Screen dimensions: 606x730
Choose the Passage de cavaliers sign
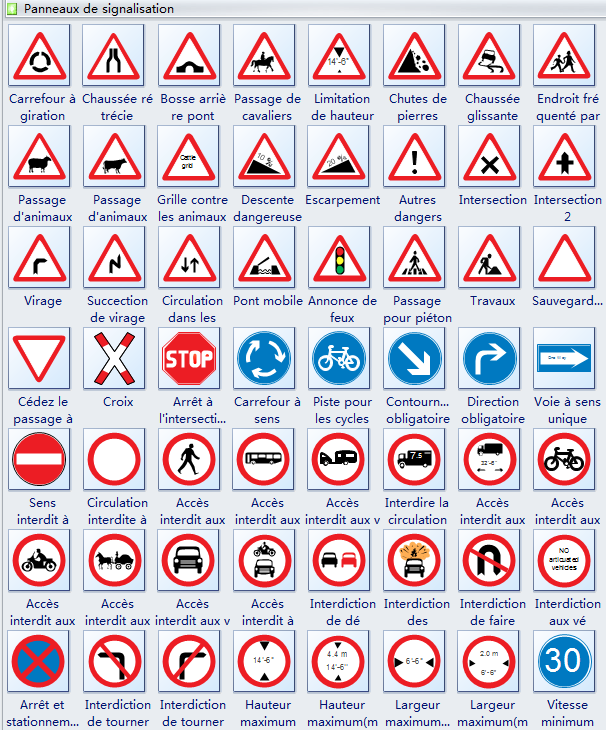[x=264, y=56]
